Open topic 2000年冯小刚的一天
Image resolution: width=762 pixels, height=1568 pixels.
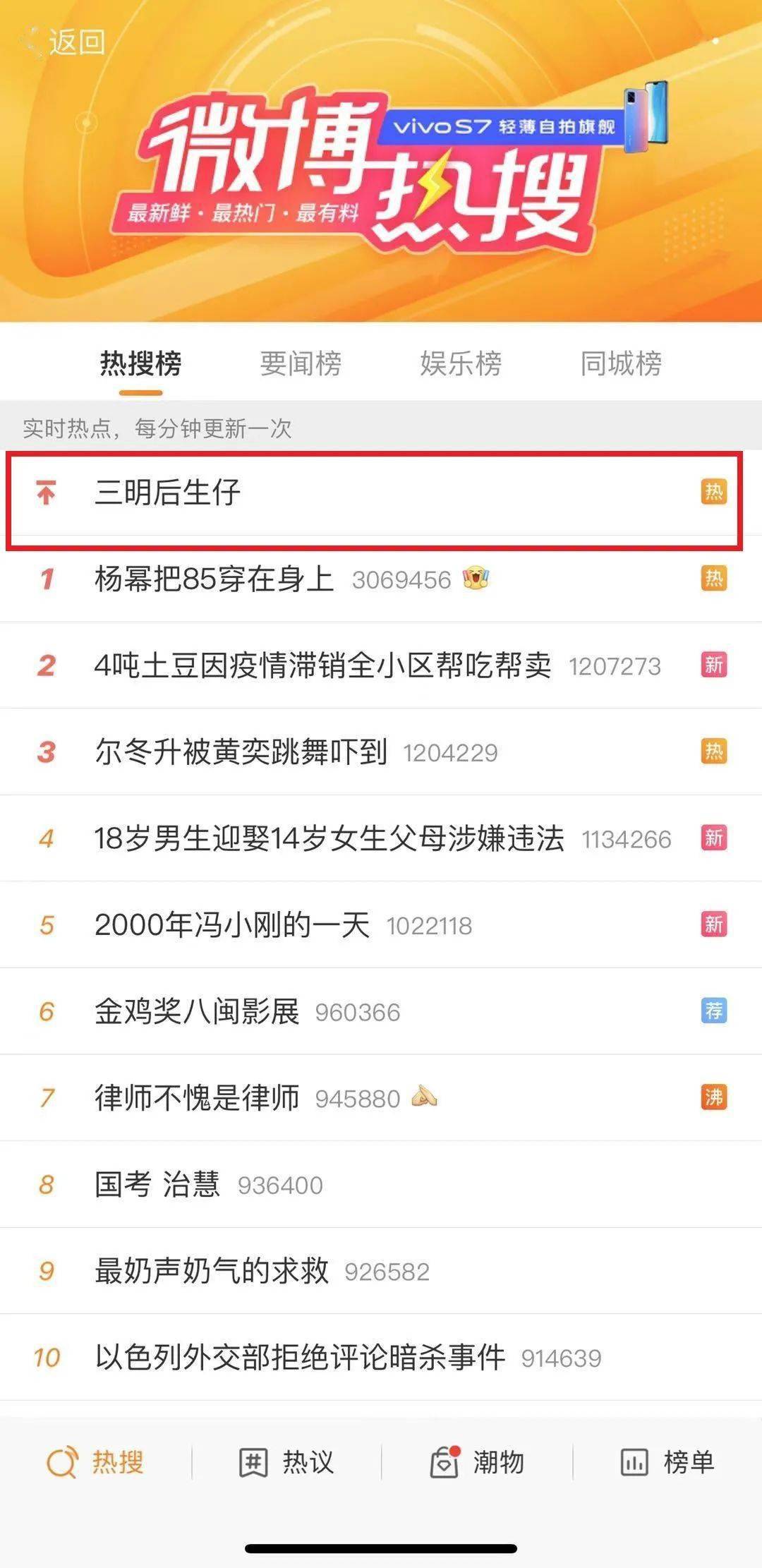coord(381,925)
